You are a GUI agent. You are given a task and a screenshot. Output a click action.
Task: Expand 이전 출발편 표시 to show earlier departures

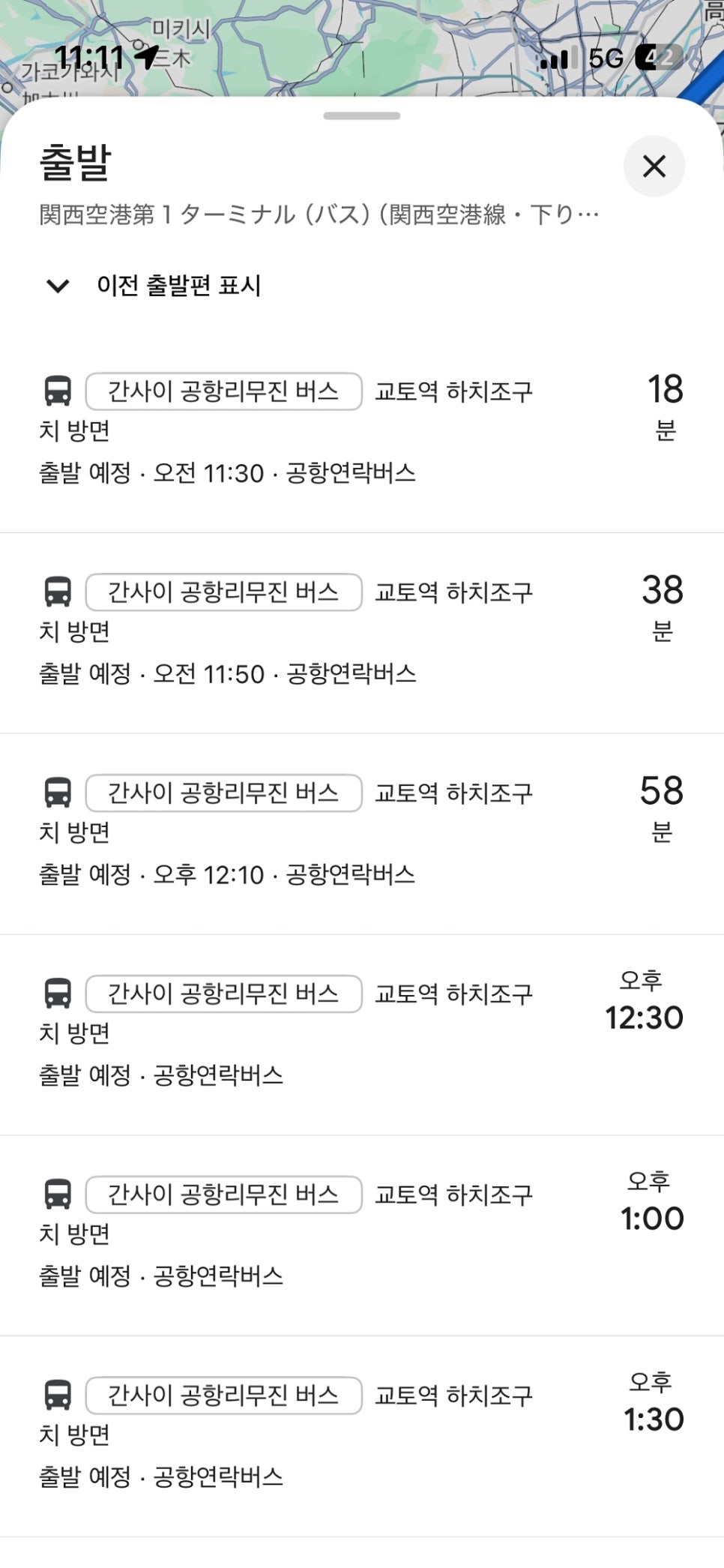point(154,286)
